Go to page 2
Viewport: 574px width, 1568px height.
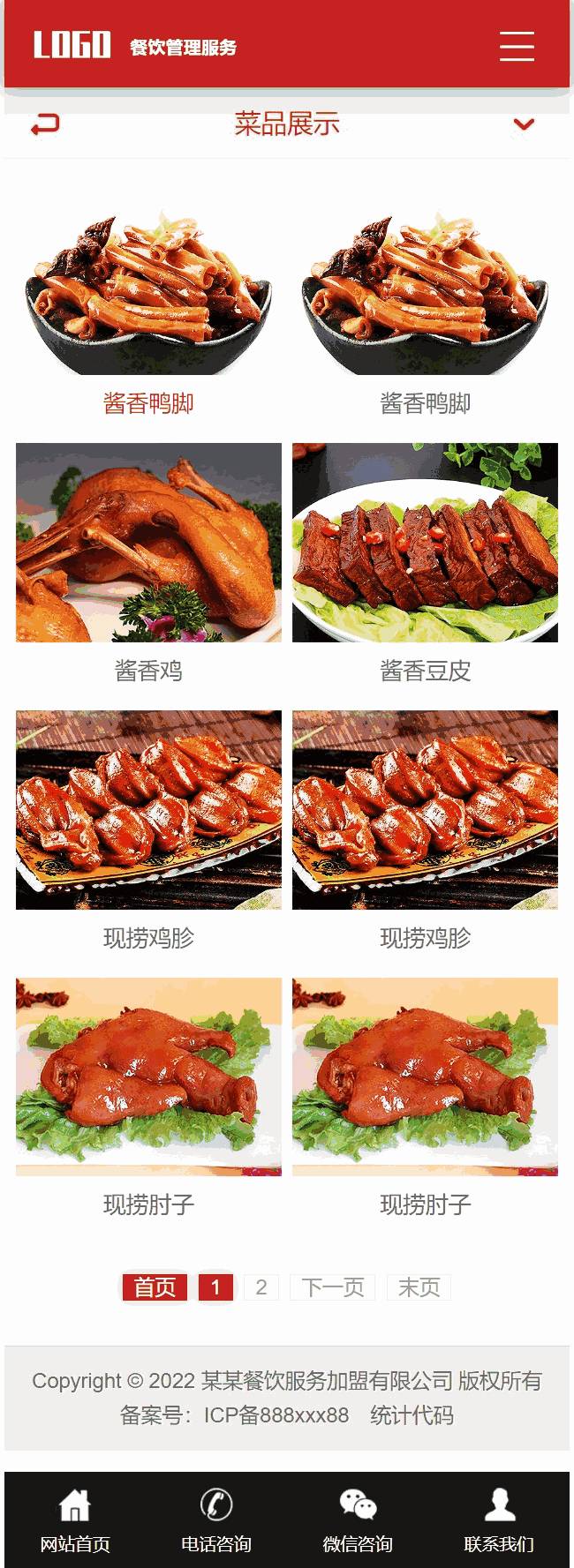click(261, 1287)
